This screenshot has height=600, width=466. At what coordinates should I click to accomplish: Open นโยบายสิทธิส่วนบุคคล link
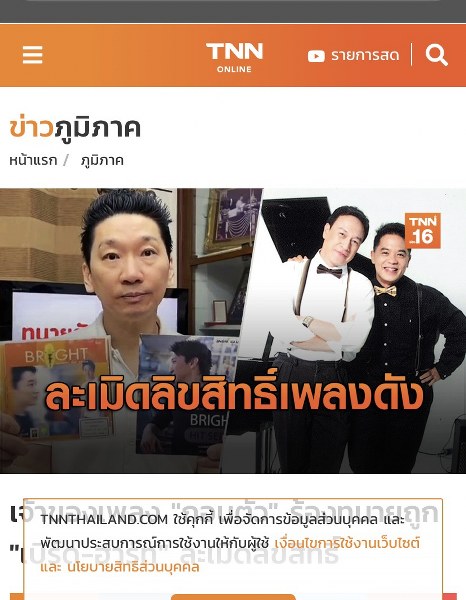(133, 567)
